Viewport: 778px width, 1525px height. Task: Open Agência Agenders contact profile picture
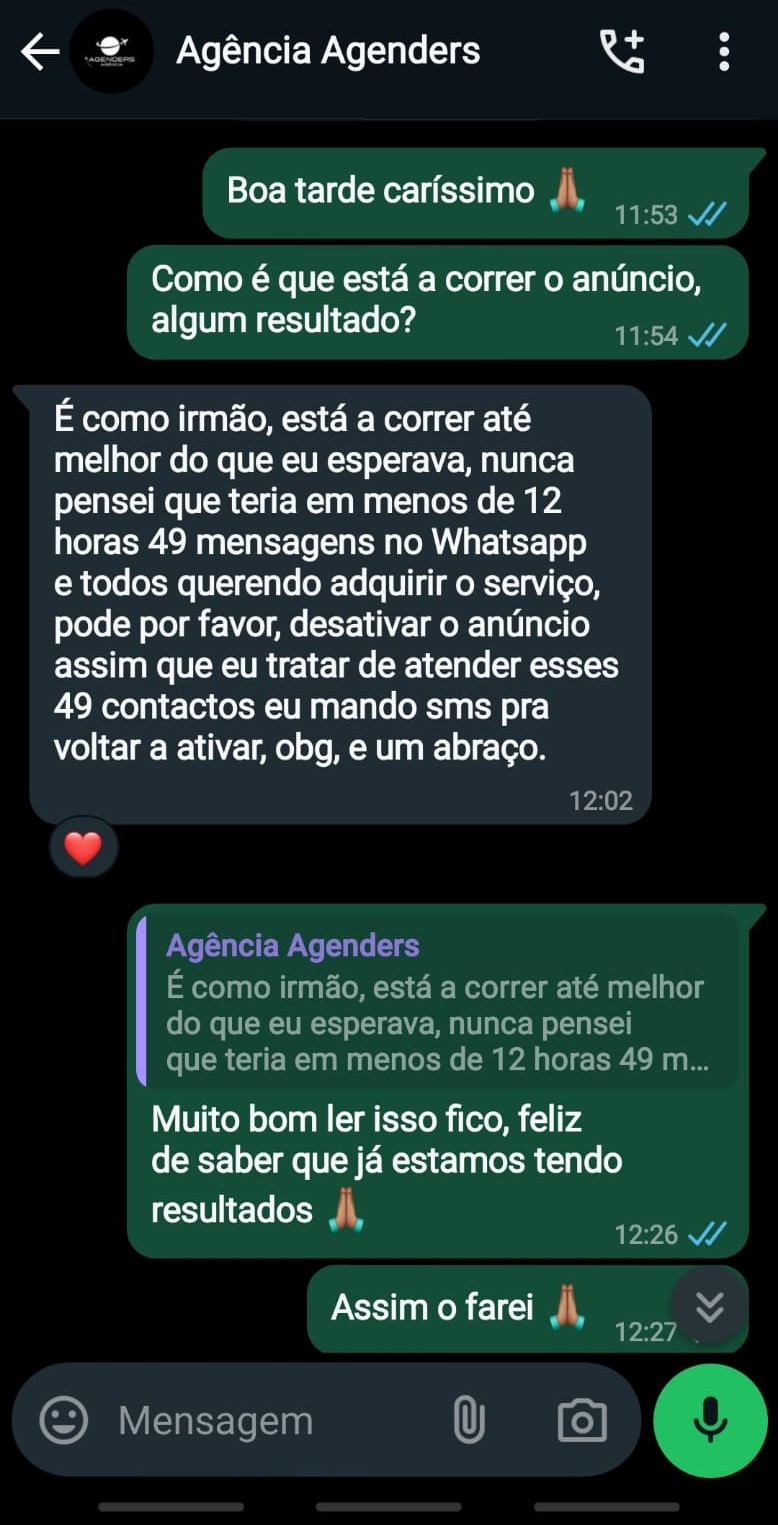(x=112, y=52)
